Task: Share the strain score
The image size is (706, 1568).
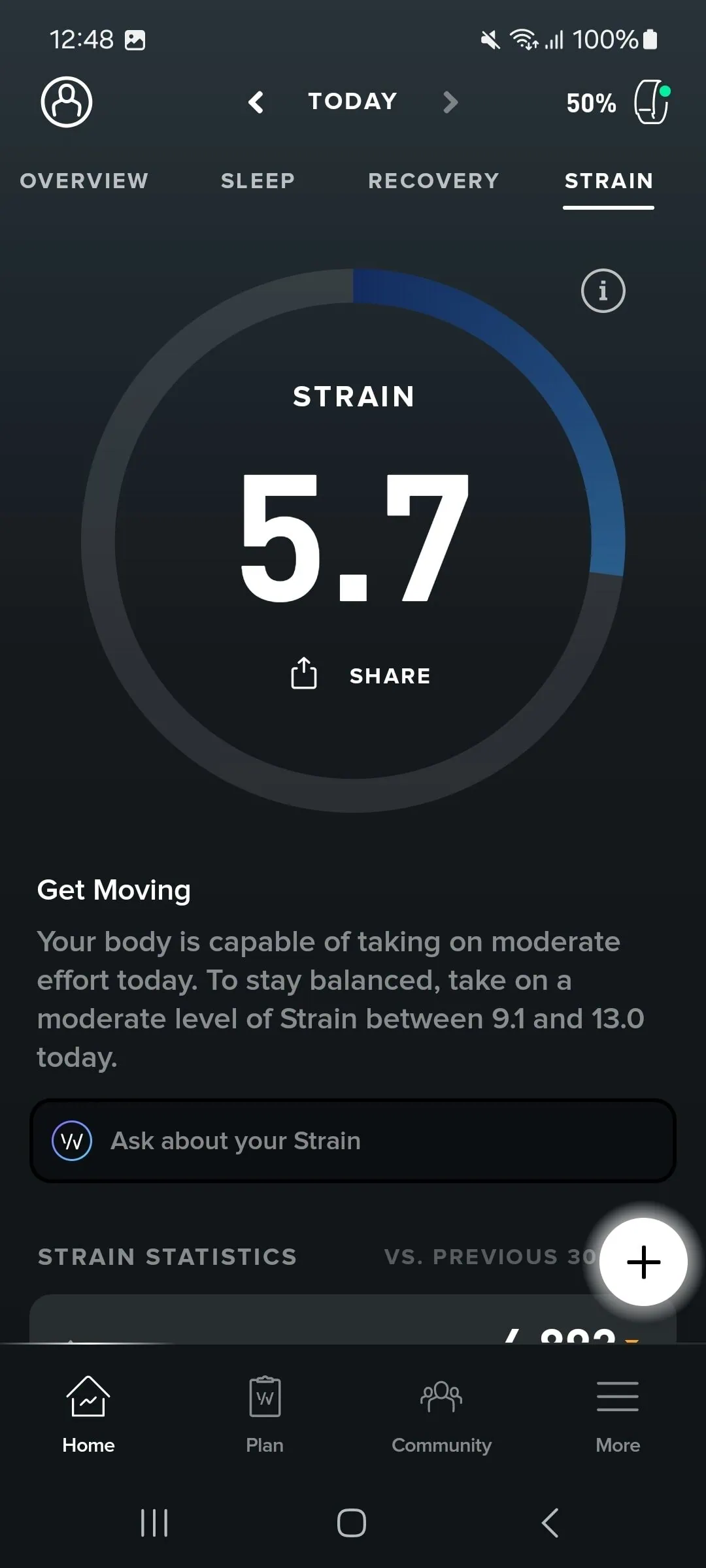Action: pyautogui.click(x=361, y=675)
